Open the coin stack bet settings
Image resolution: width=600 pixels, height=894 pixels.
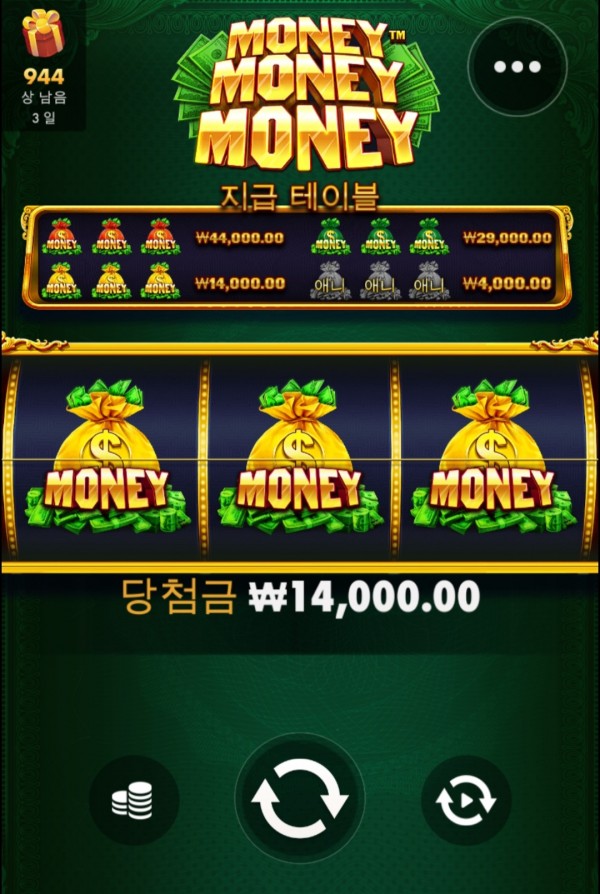133,800
